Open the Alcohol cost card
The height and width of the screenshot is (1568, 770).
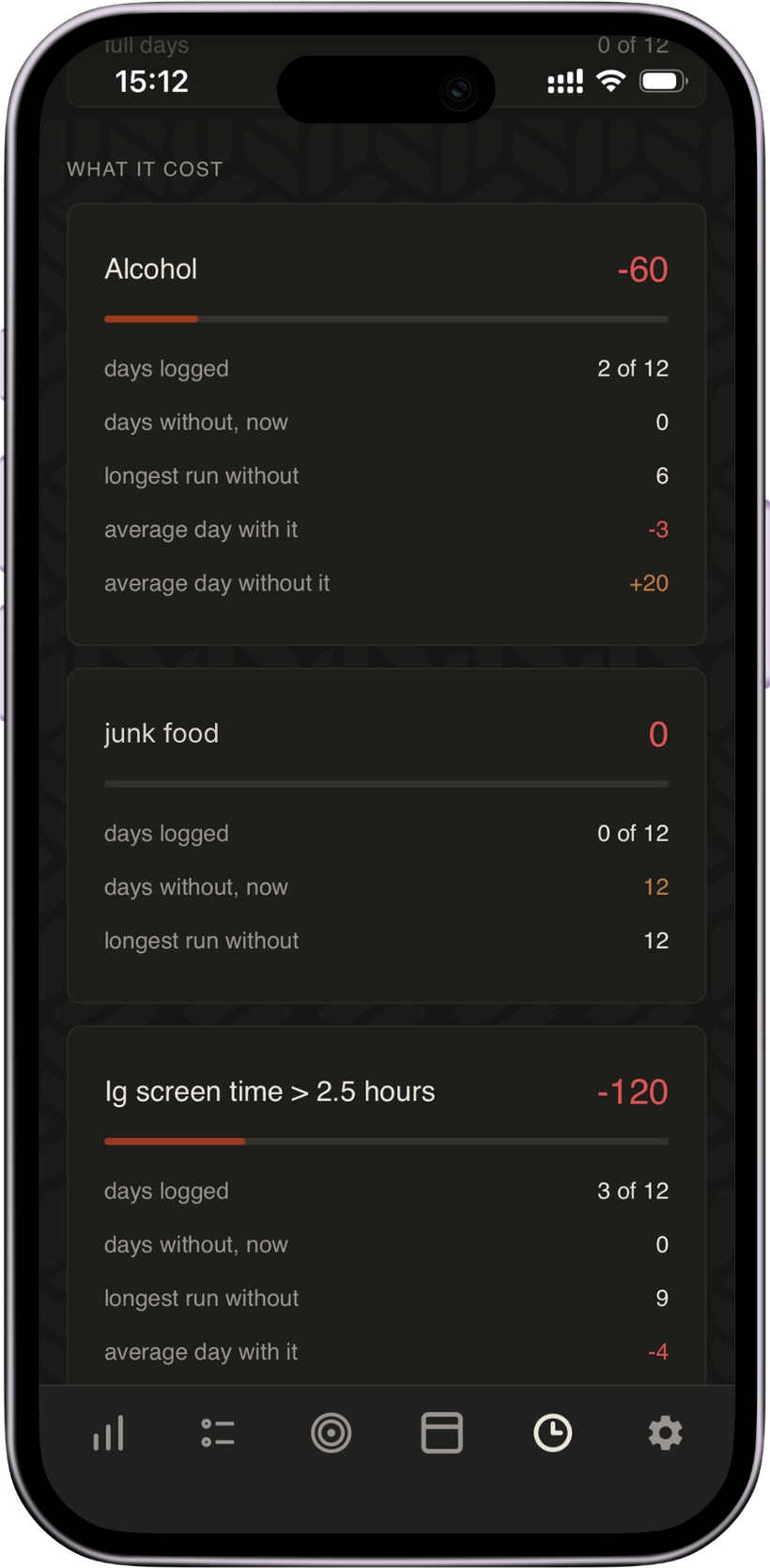coord(386,424)
